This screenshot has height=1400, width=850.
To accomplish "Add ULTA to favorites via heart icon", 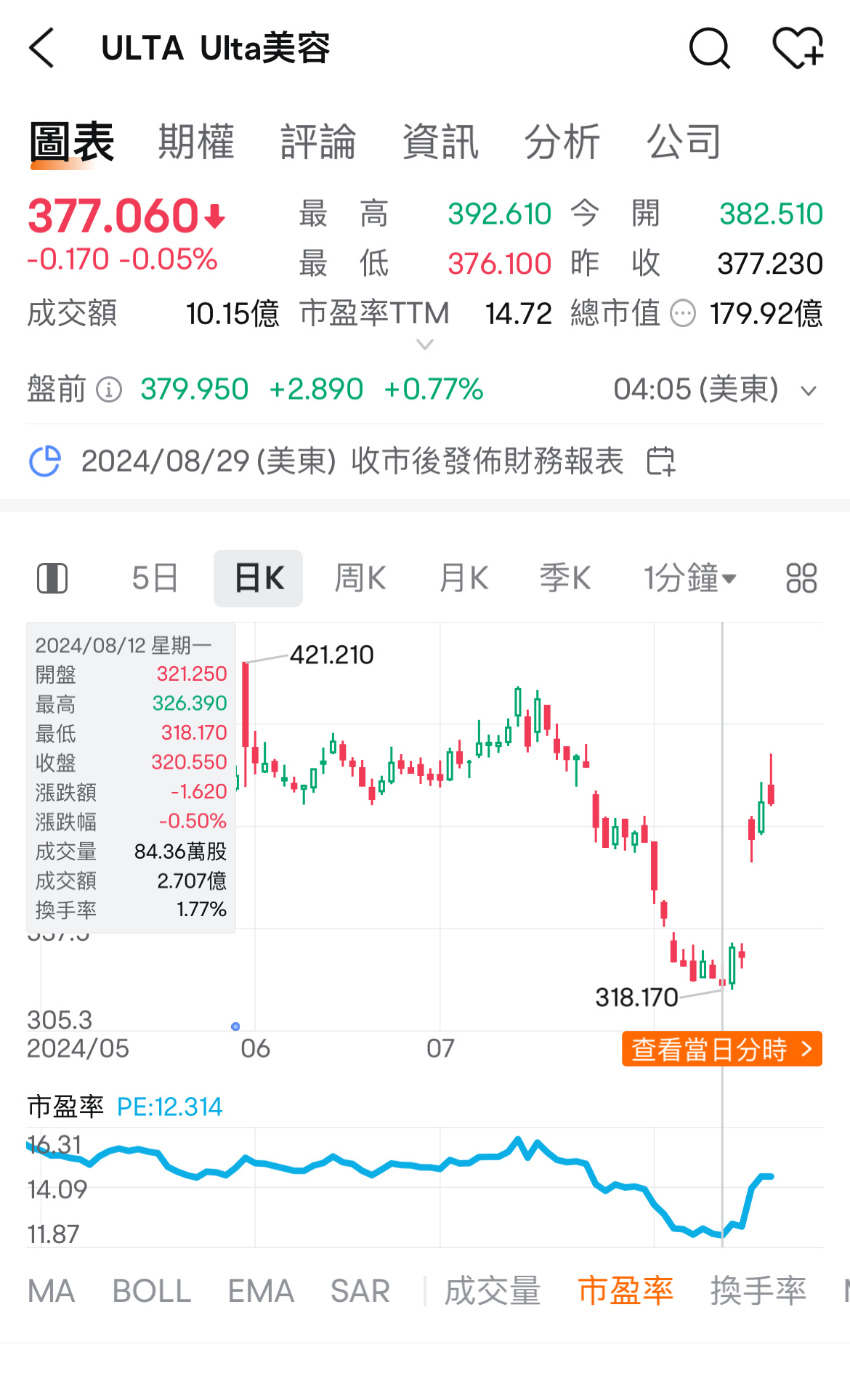I will [796, 49].
